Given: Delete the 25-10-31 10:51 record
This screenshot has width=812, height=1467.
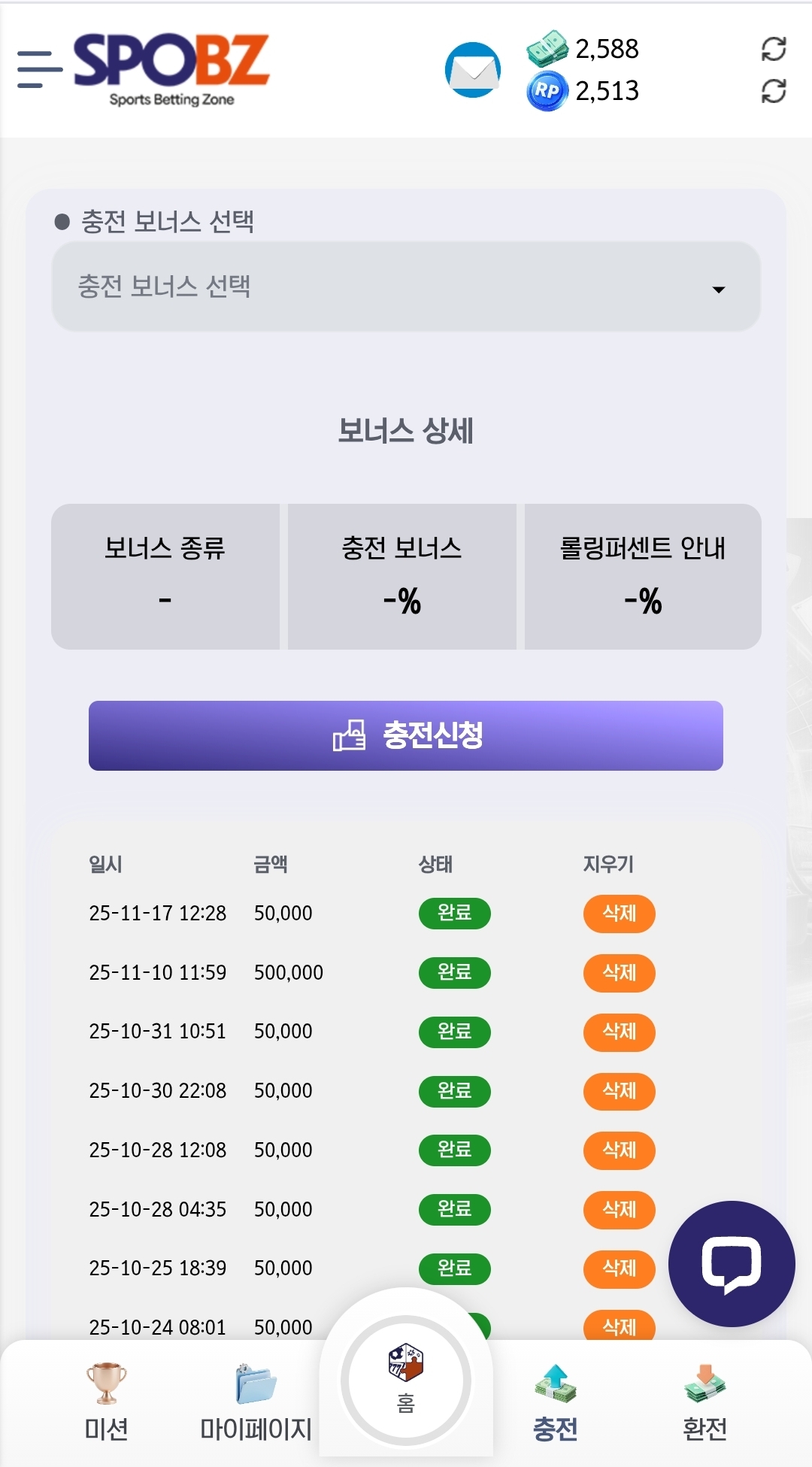Looking at the screenshot, I should 619,1032.
